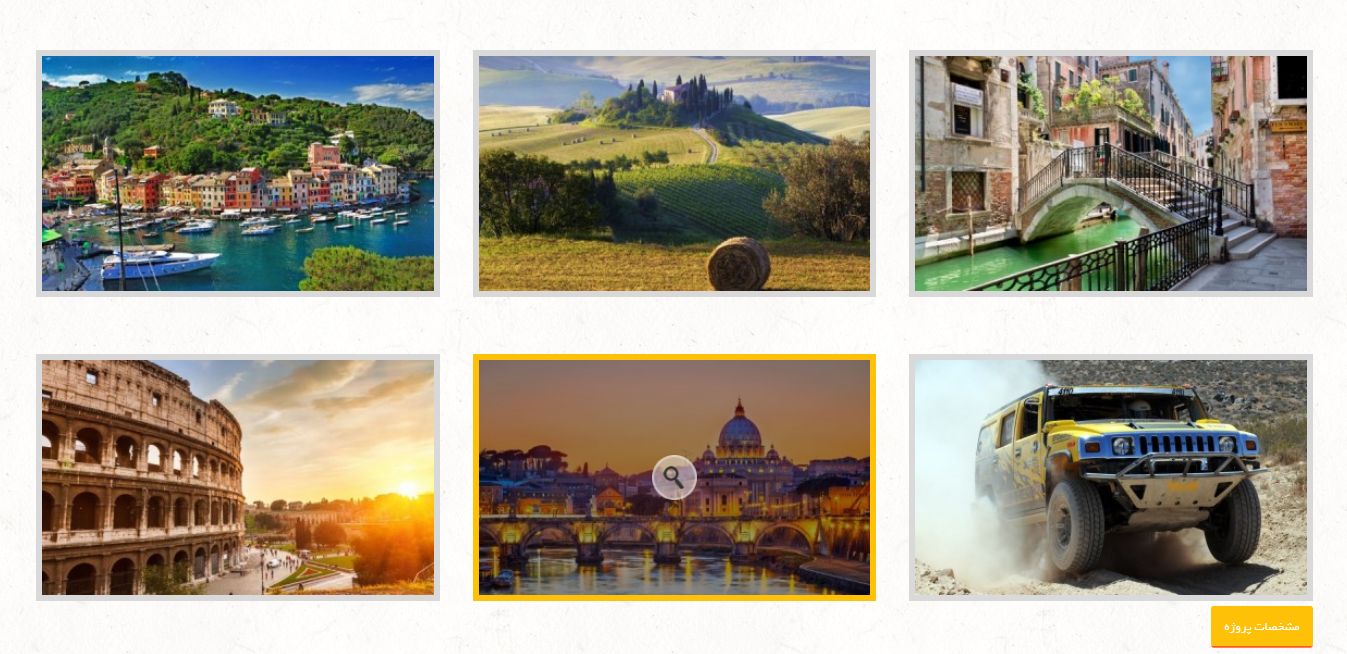The width and height of the screenshot is (1347, 654).
Task: Open the yellow Hummer off-road photo
Action: pos(1110,477)
